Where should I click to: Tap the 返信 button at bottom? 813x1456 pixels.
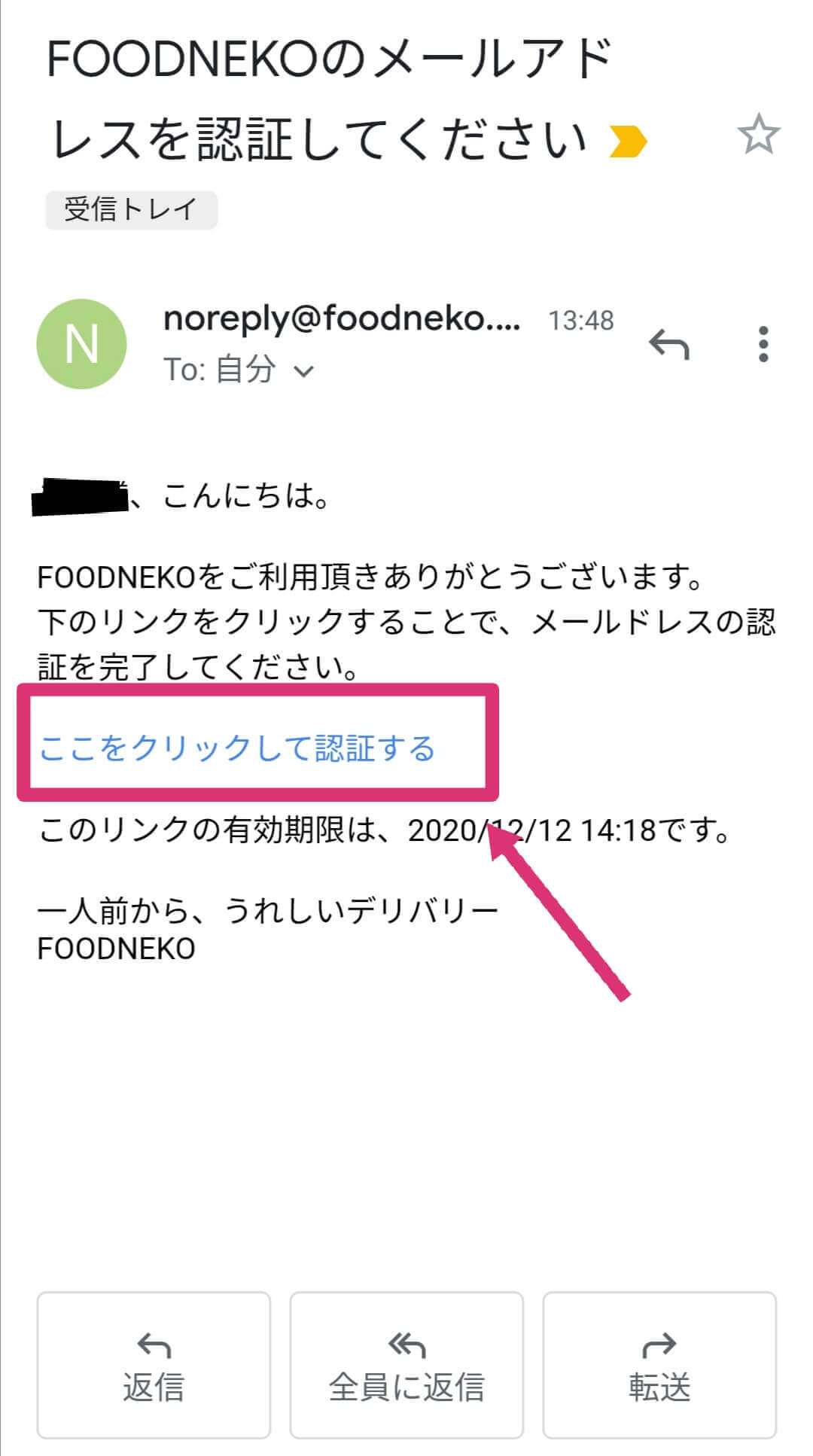[x=154, y=1364]
